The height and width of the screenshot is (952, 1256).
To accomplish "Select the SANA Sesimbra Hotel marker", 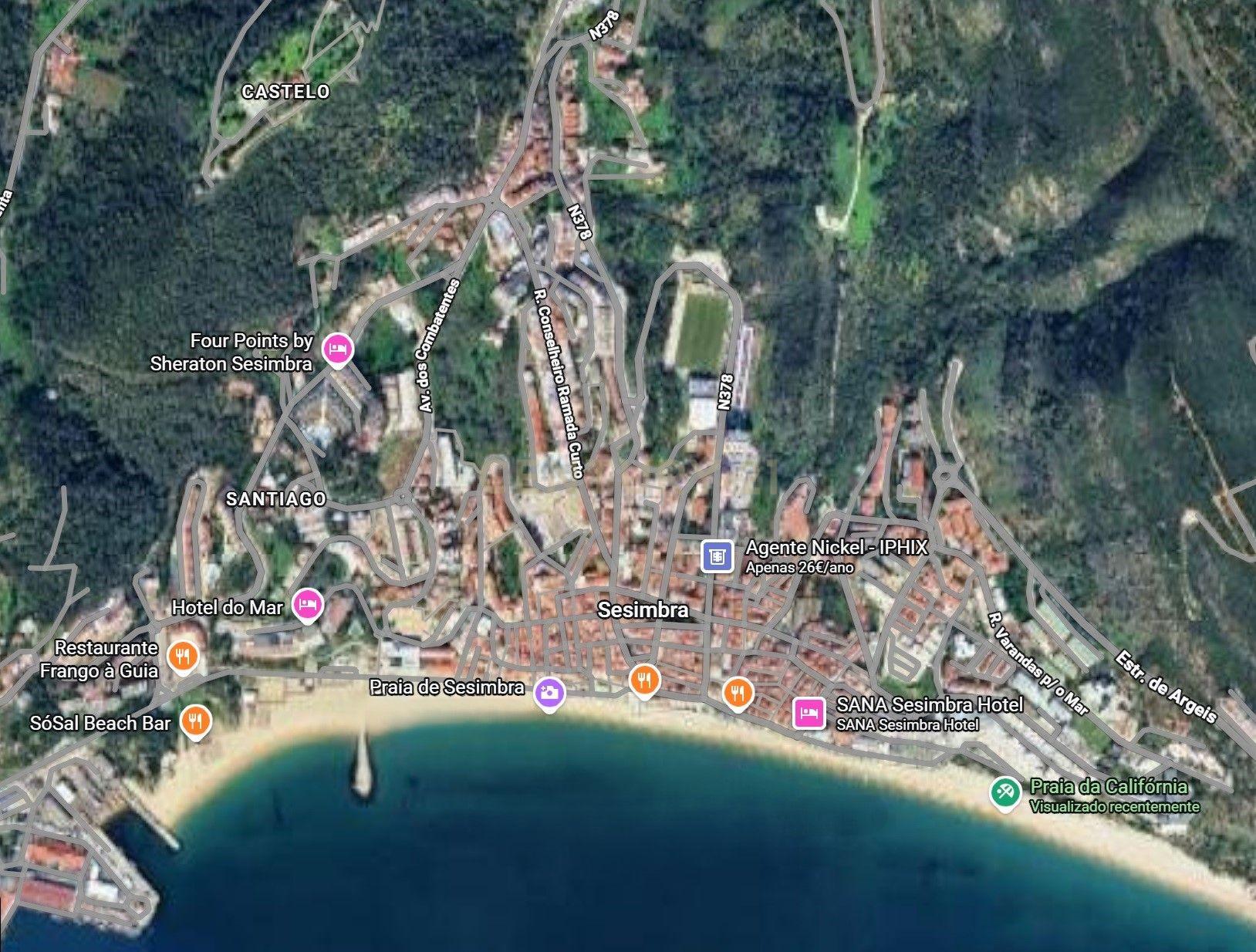I will pos(809,711).
